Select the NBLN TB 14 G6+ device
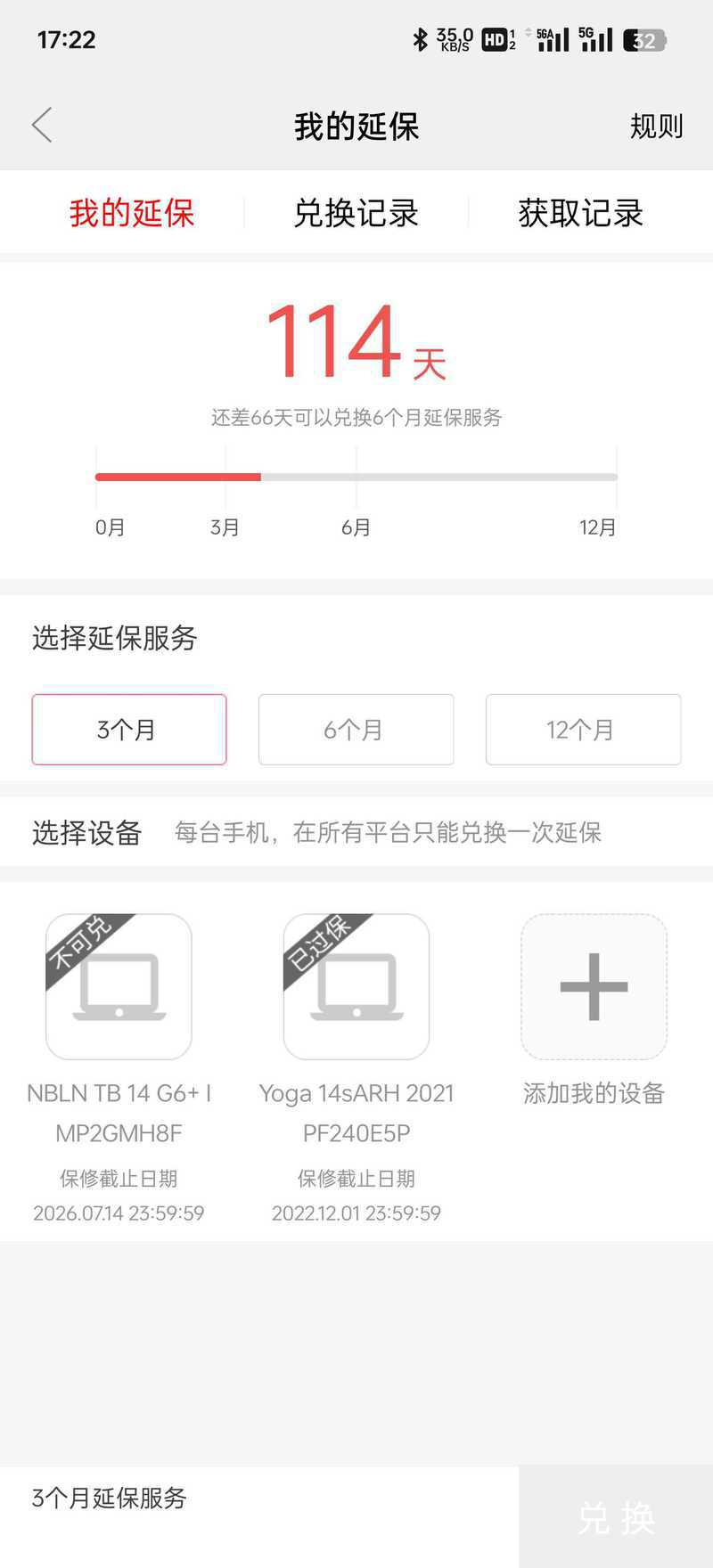 (x=119, y=986)
